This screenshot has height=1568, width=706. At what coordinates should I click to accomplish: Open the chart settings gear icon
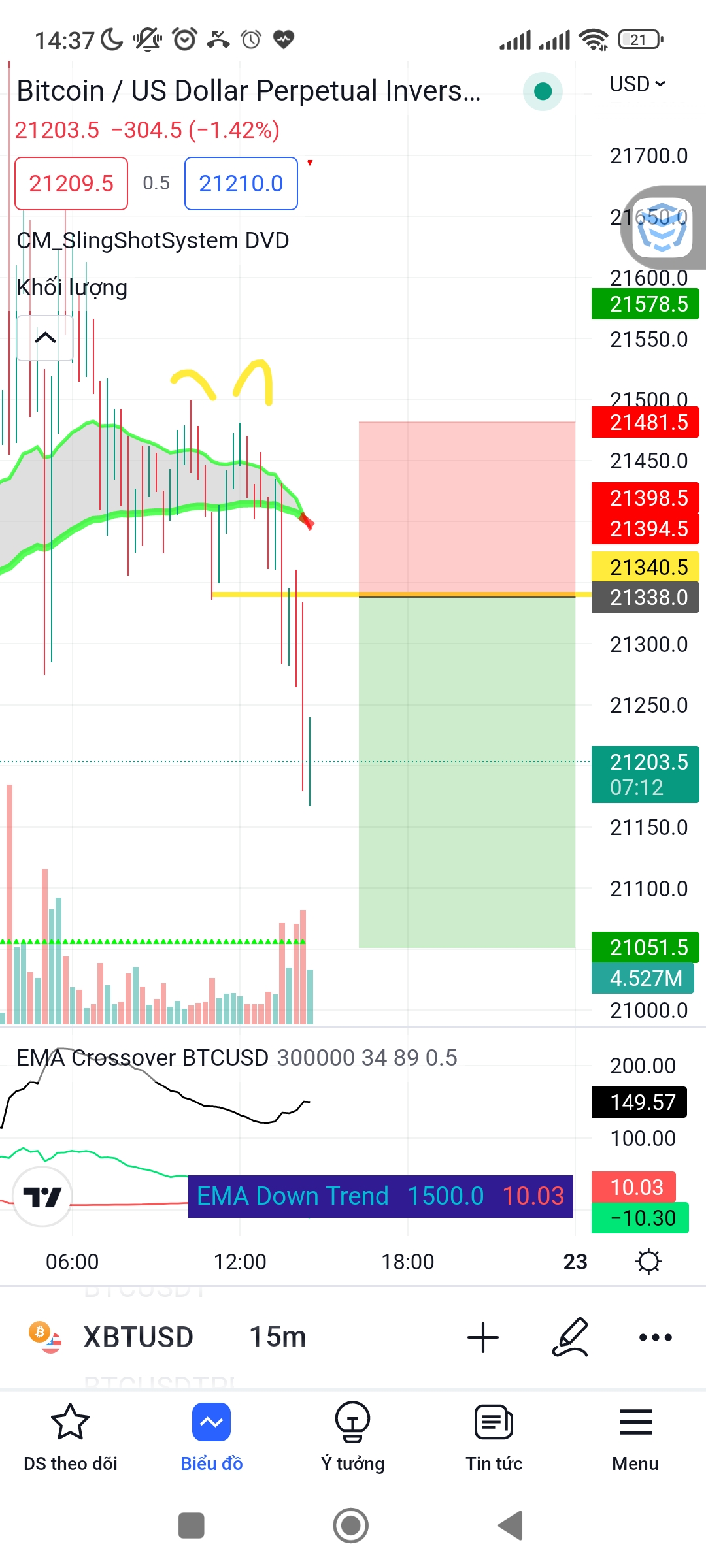point(648,1261)
